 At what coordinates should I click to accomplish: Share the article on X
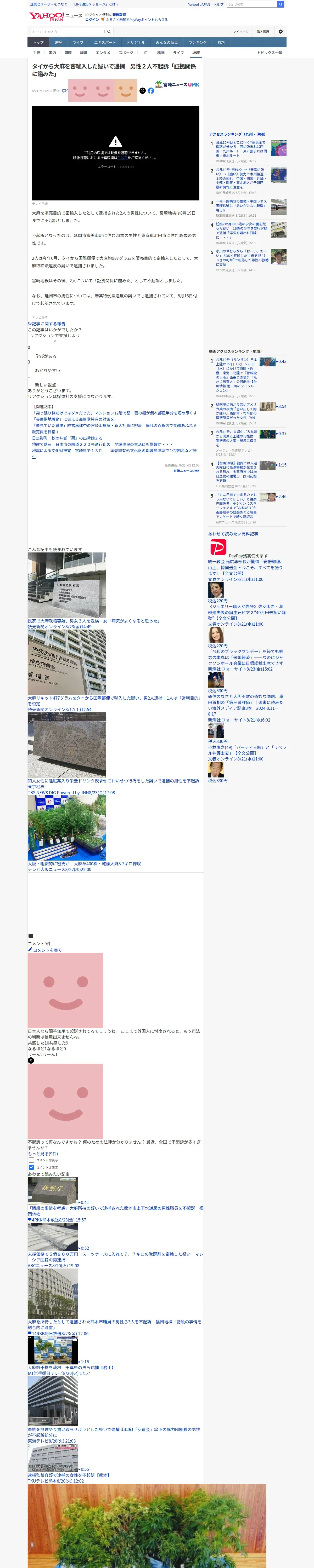pyautogui.click(x=143, y=91)
